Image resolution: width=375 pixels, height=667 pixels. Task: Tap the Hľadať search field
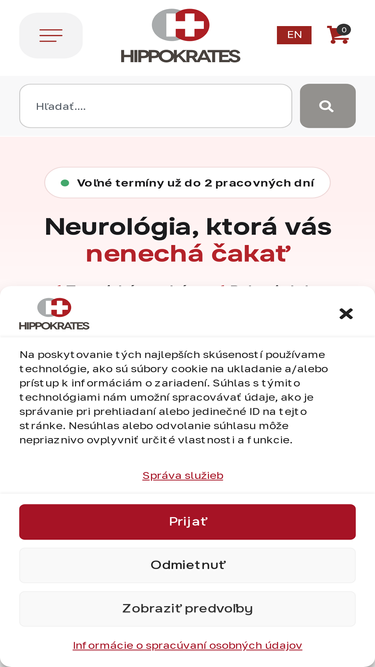156,106
